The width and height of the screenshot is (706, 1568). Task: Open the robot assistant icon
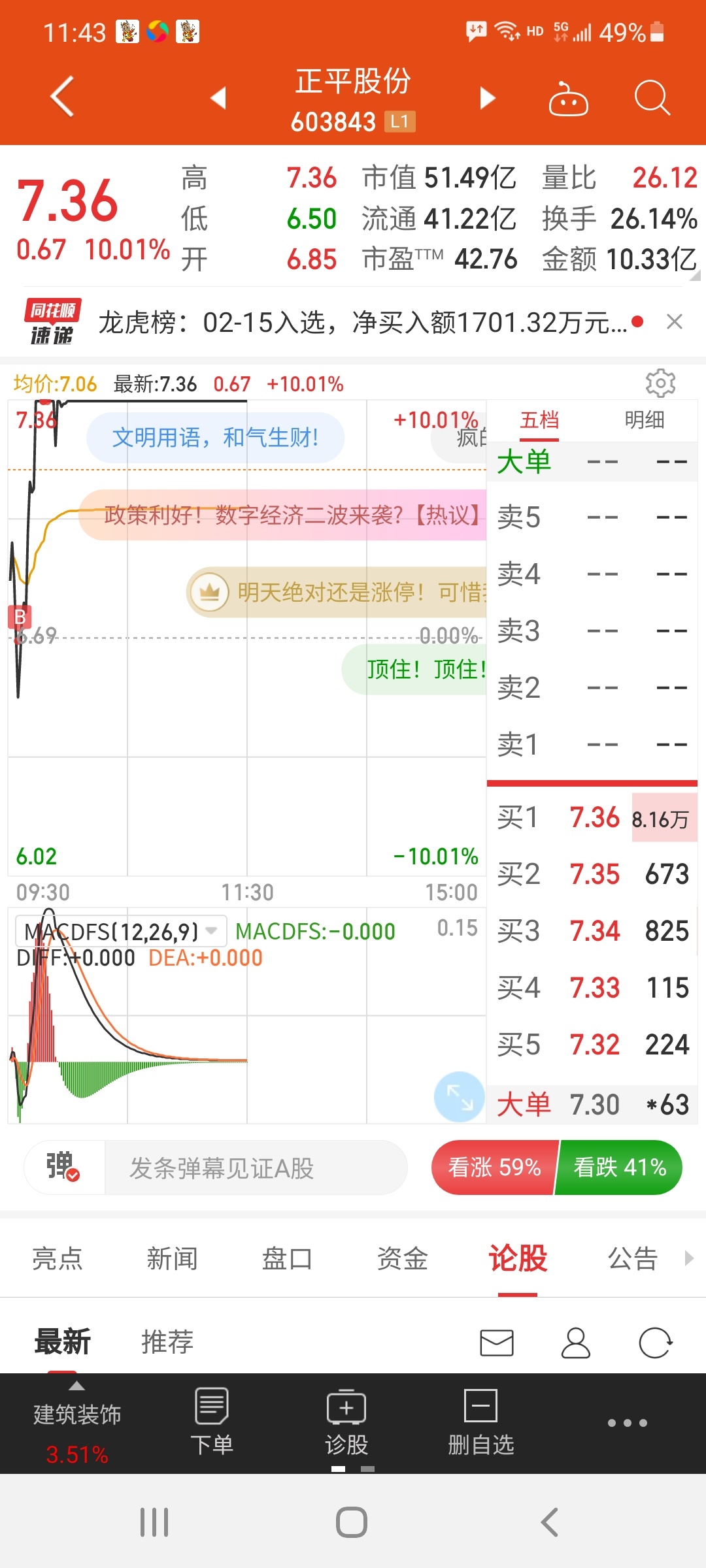(x=568, y=98)
